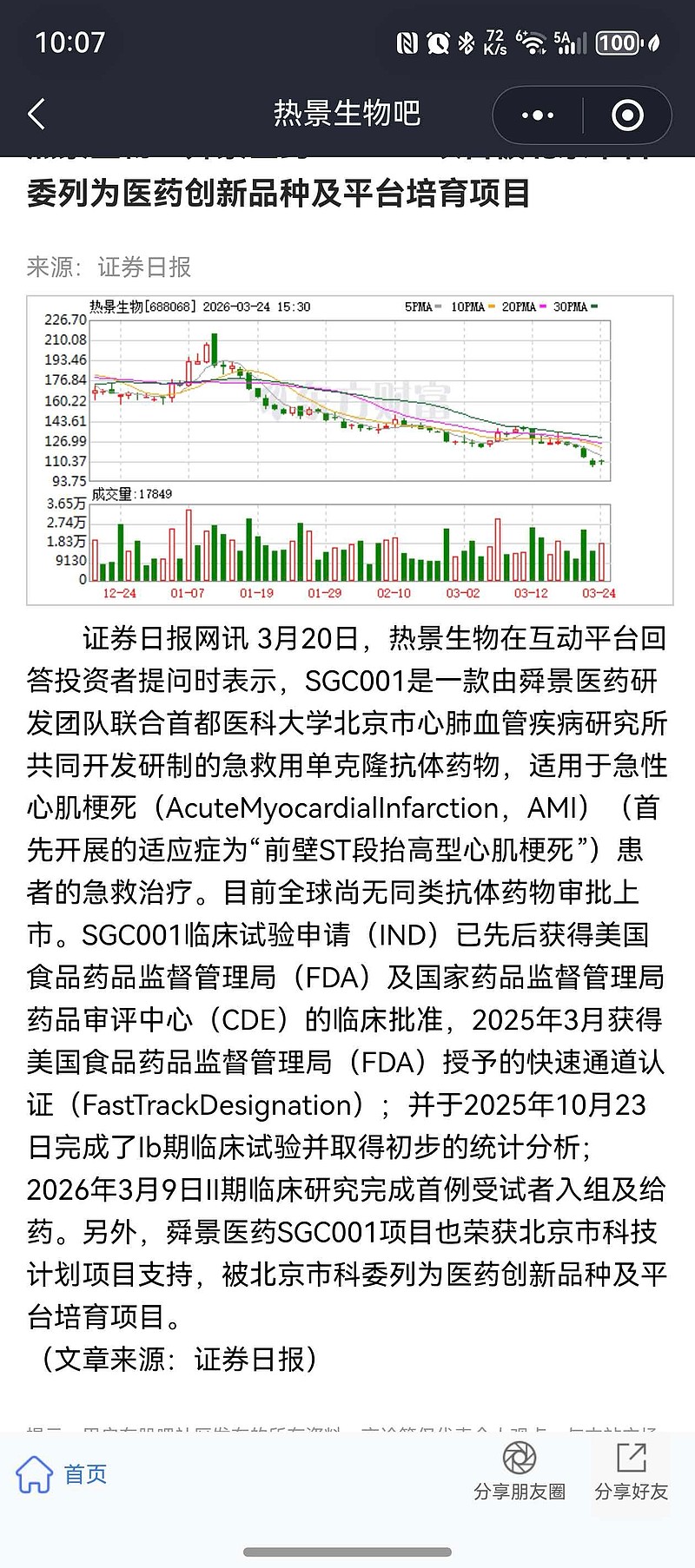Select the 首页 home icon
This screenshot has height=1568, width=695.
pos(36,1473)
